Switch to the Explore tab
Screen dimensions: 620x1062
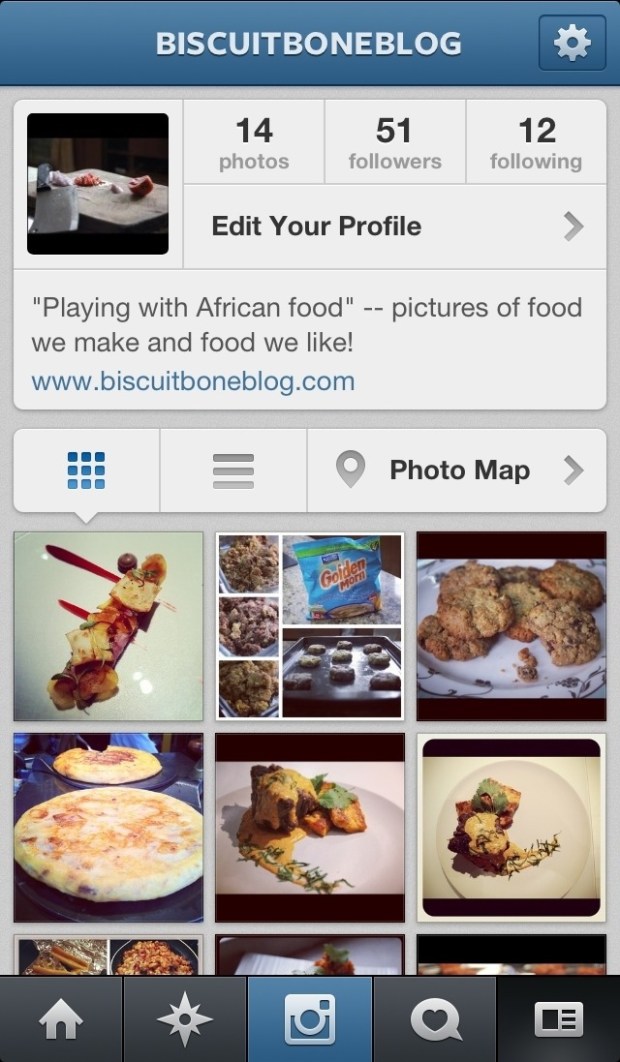point(185,1019)
